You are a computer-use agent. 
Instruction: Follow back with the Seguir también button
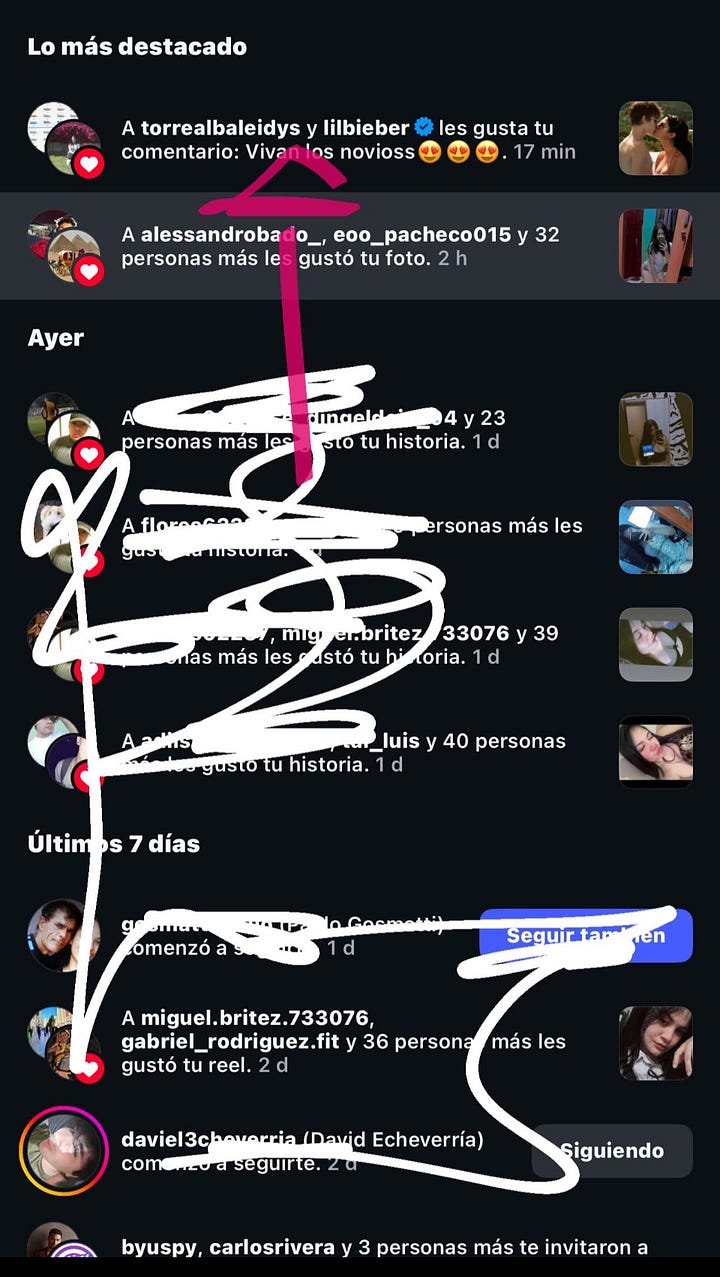pyautogui.click(x=585, y=936)
